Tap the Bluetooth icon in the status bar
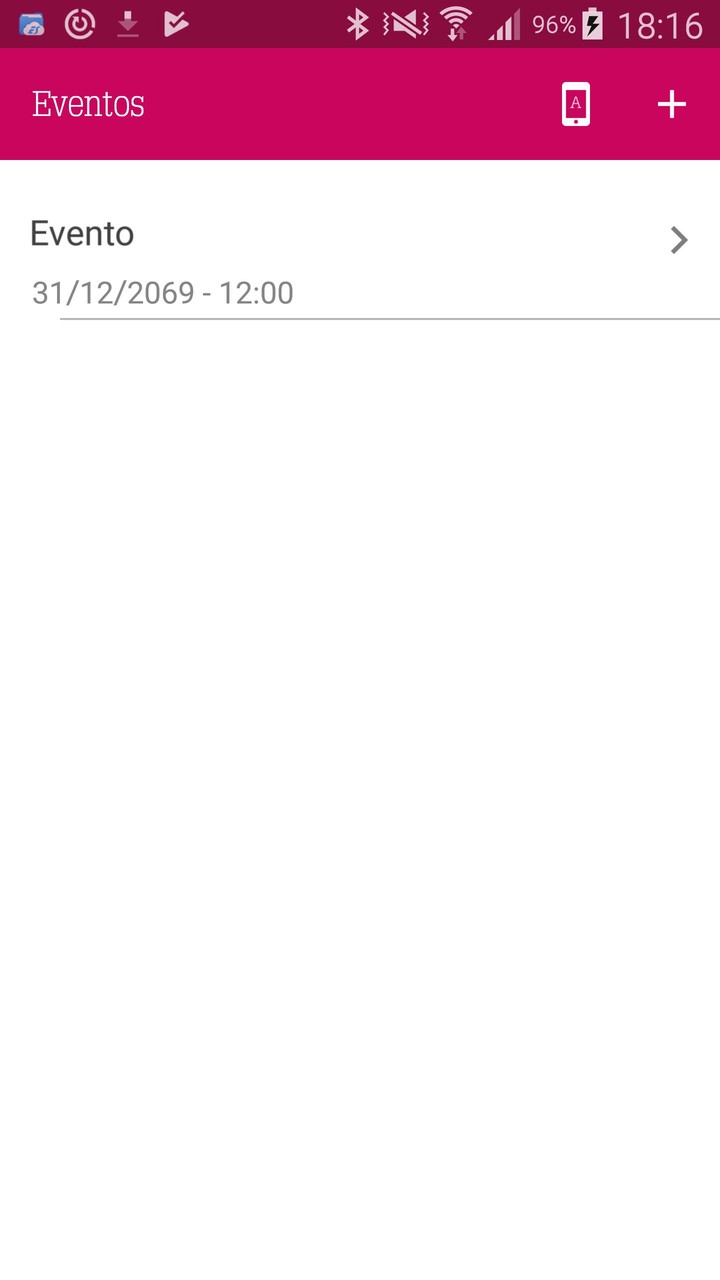The image size is (720, 1280). coord(357,23)
